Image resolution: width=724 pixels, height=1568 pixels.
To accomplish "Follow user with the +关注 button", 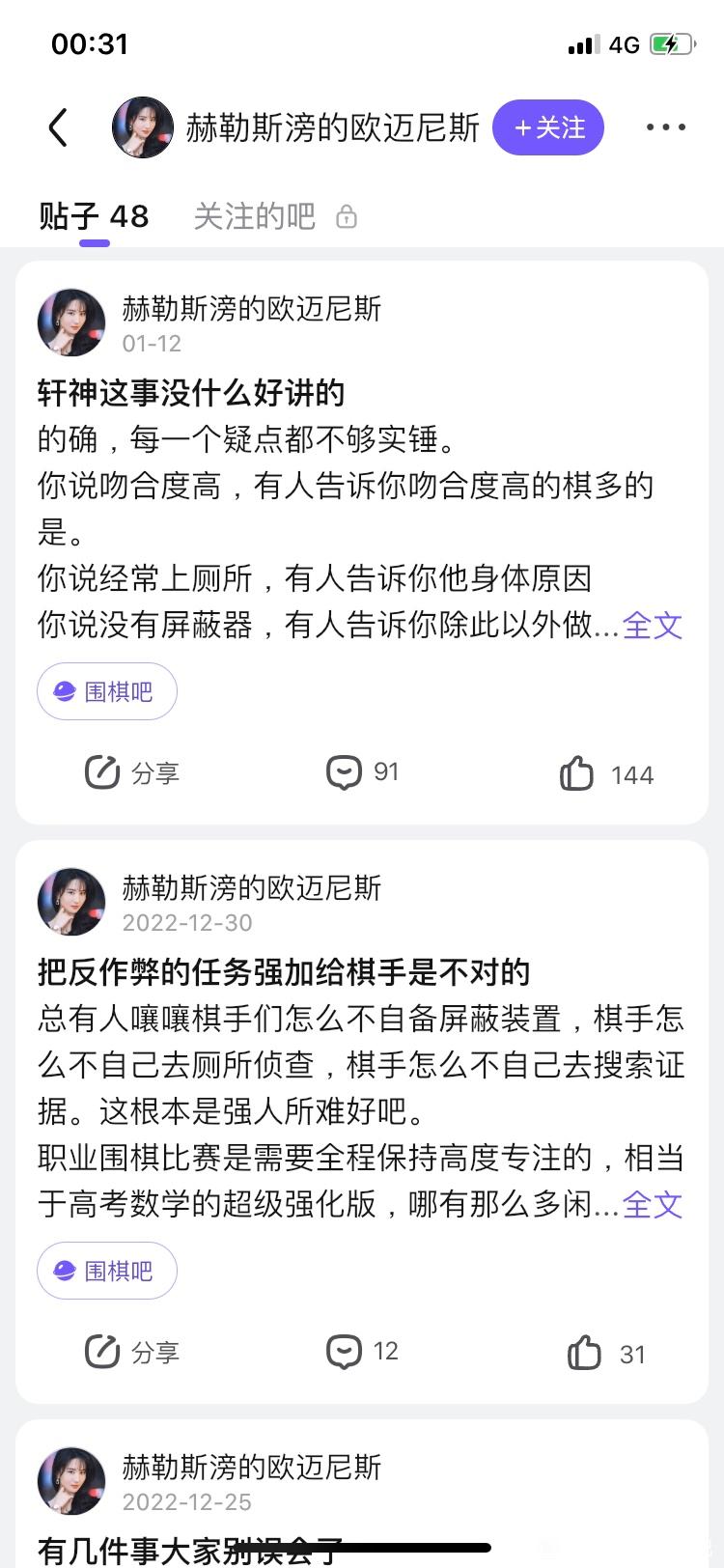I will coord(548,127).
